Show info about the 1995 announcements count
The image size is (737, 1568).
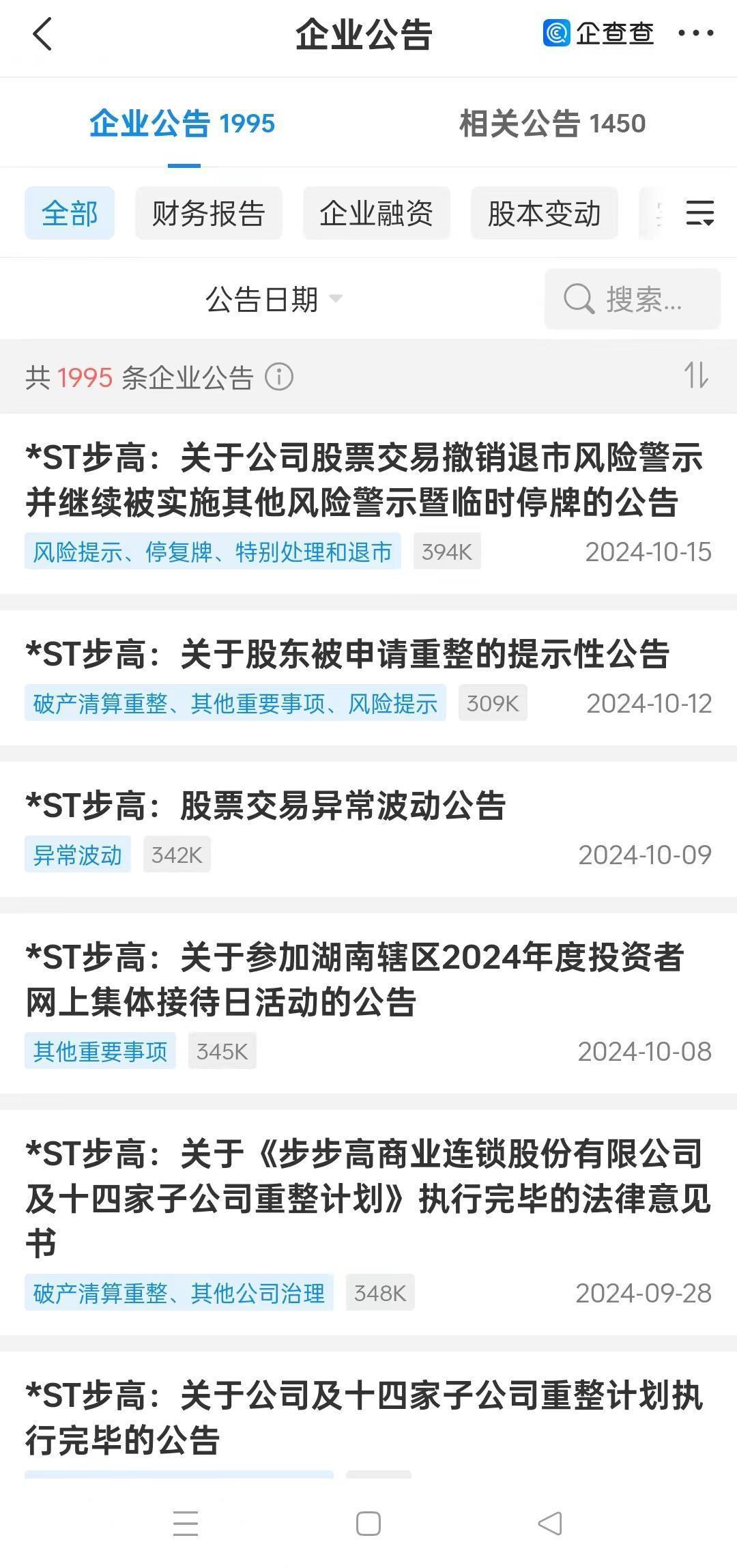(x=279, y=377)
